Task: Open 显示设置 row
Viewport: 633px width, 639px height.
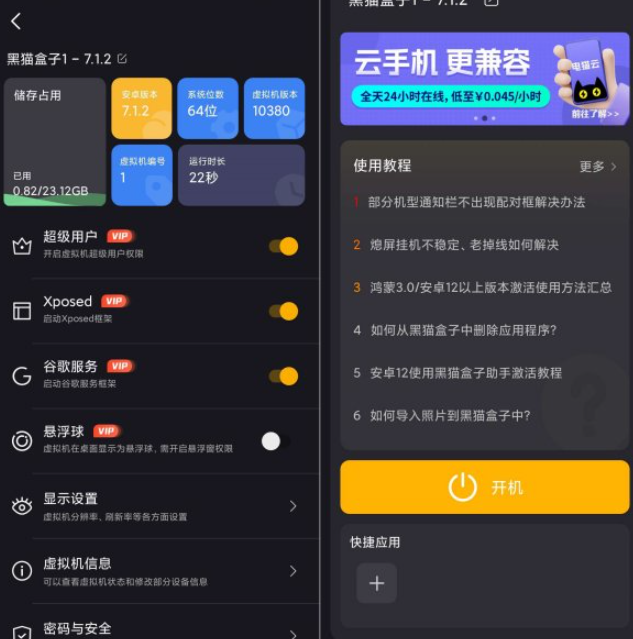Action: pyautogui.click(x=160, y=506)
